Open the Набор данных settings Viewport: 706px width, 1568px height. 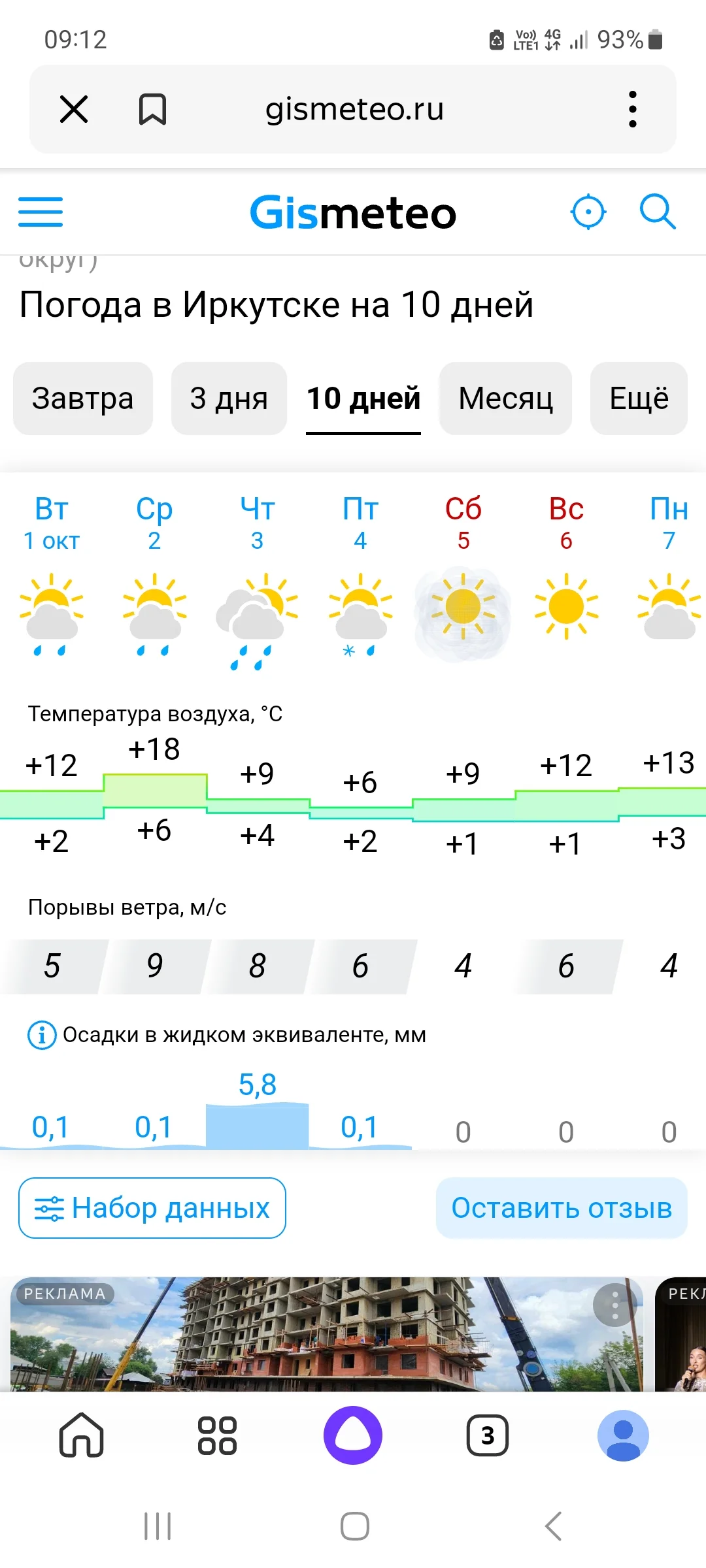[x=152, y=1208]
